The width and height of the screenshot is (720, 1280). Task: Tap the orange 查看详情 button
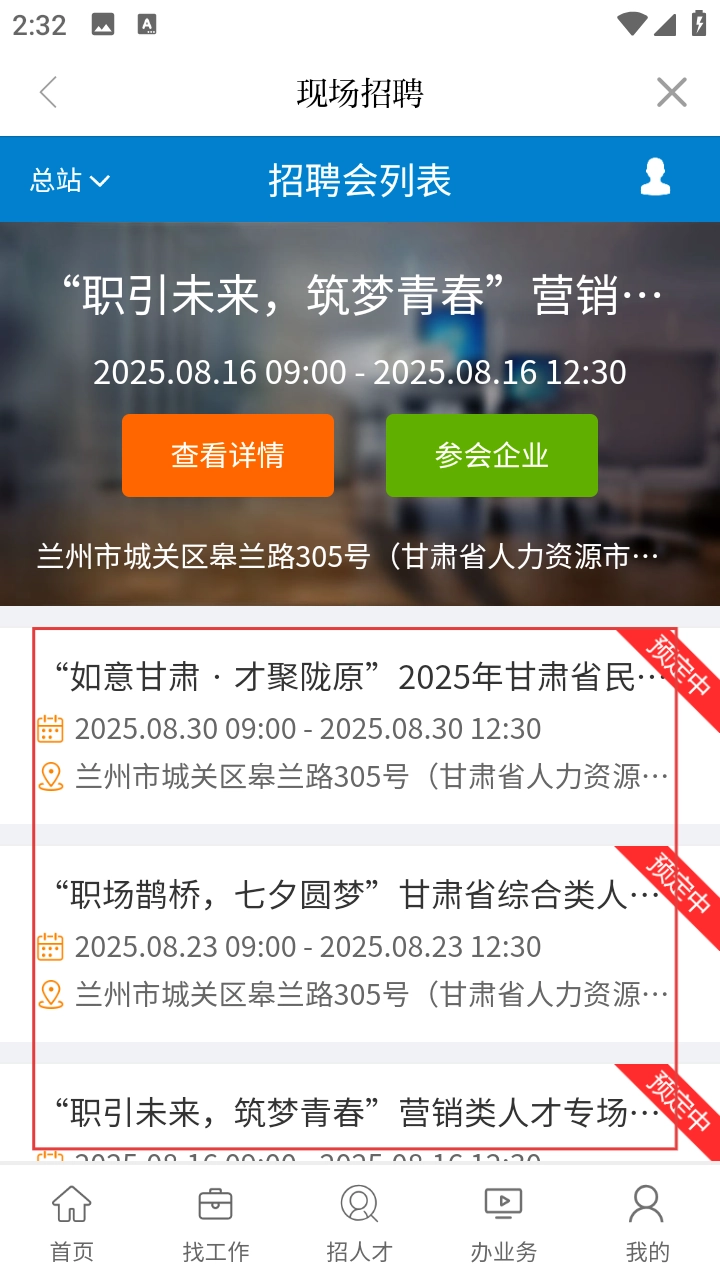[x=228, y=455]
